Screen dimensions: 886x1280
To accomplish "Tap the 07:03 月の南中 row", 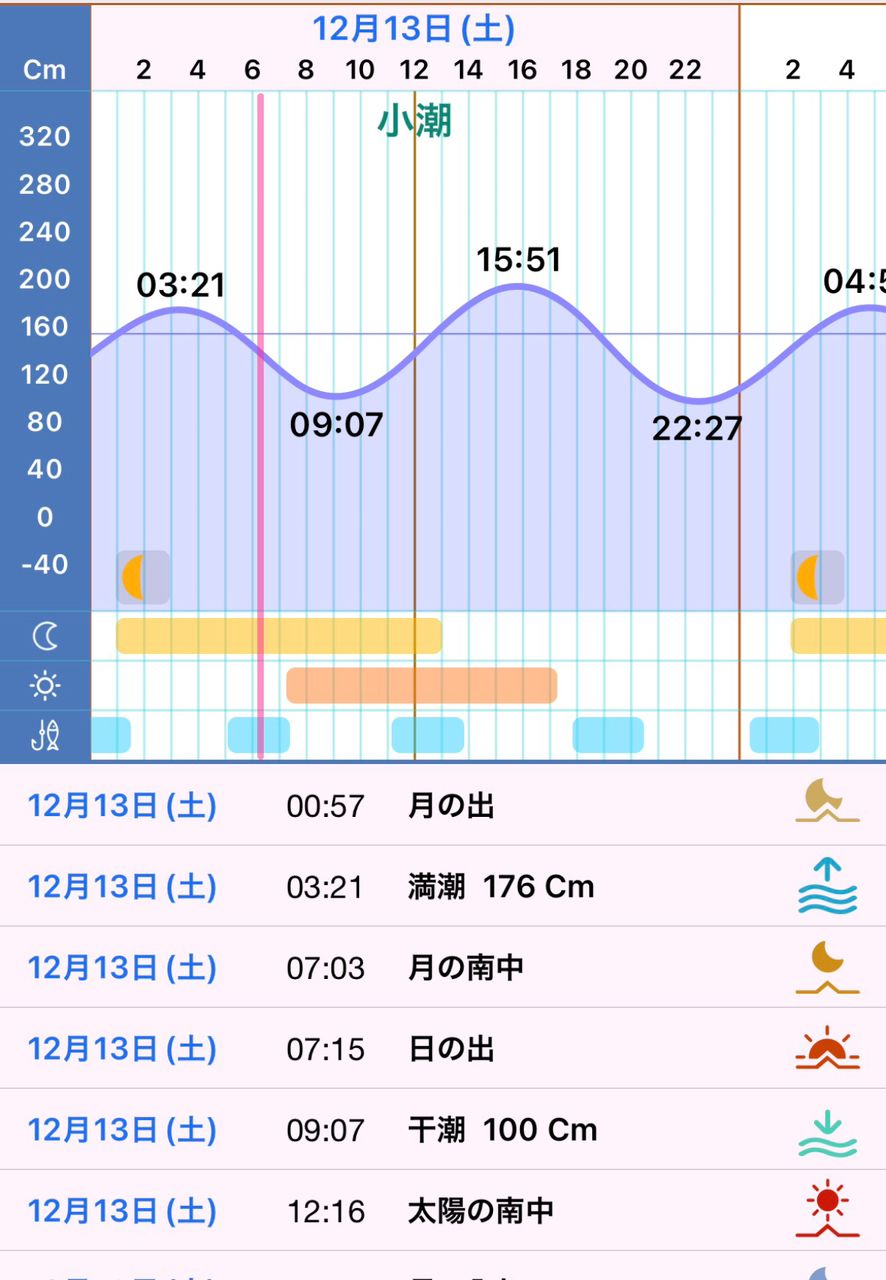I will point(442,968).
